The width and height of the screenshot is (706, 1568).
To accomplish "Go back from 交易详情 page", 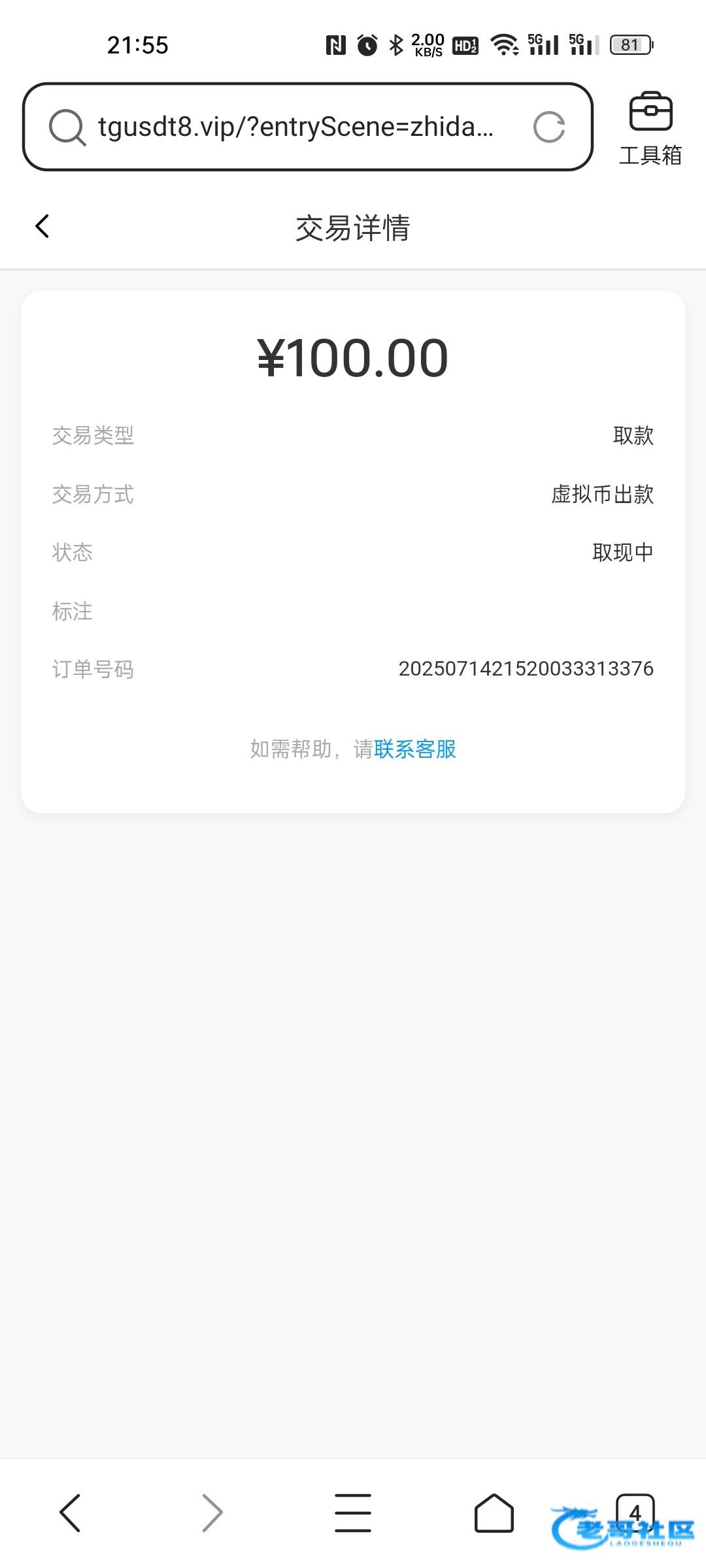I will pyautogui.click(x=42, y=227).
